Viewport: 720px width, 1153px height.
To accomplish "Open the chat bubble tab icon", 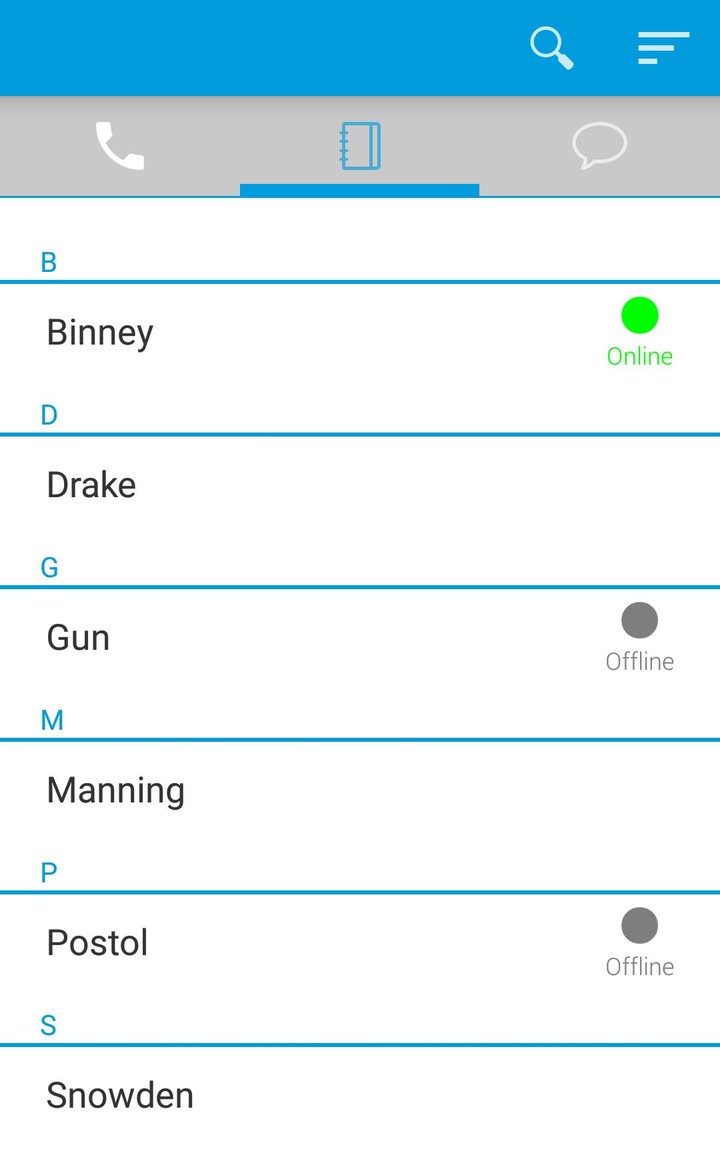I will click(x=600, y=145).
